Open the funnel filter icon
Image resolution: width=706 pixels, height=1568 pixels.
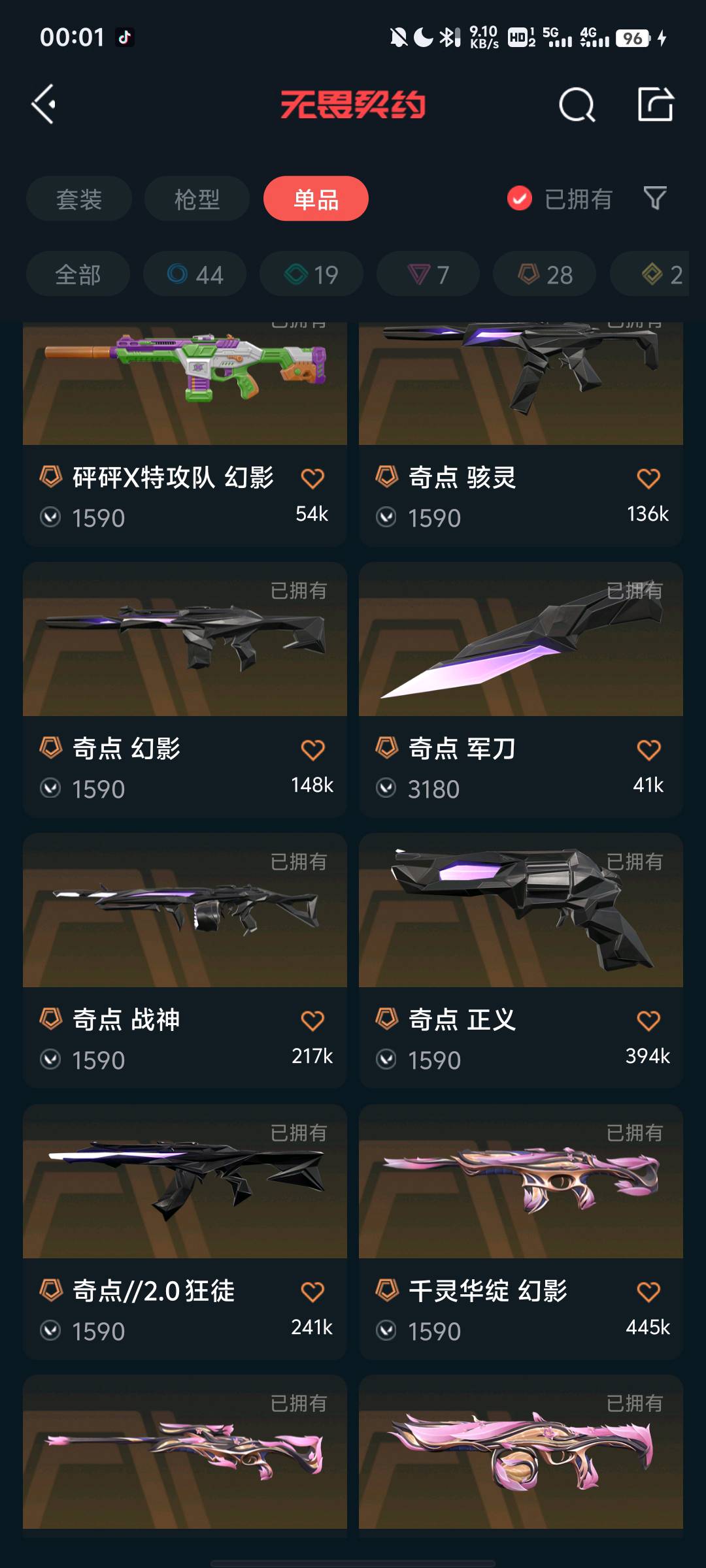655,198
